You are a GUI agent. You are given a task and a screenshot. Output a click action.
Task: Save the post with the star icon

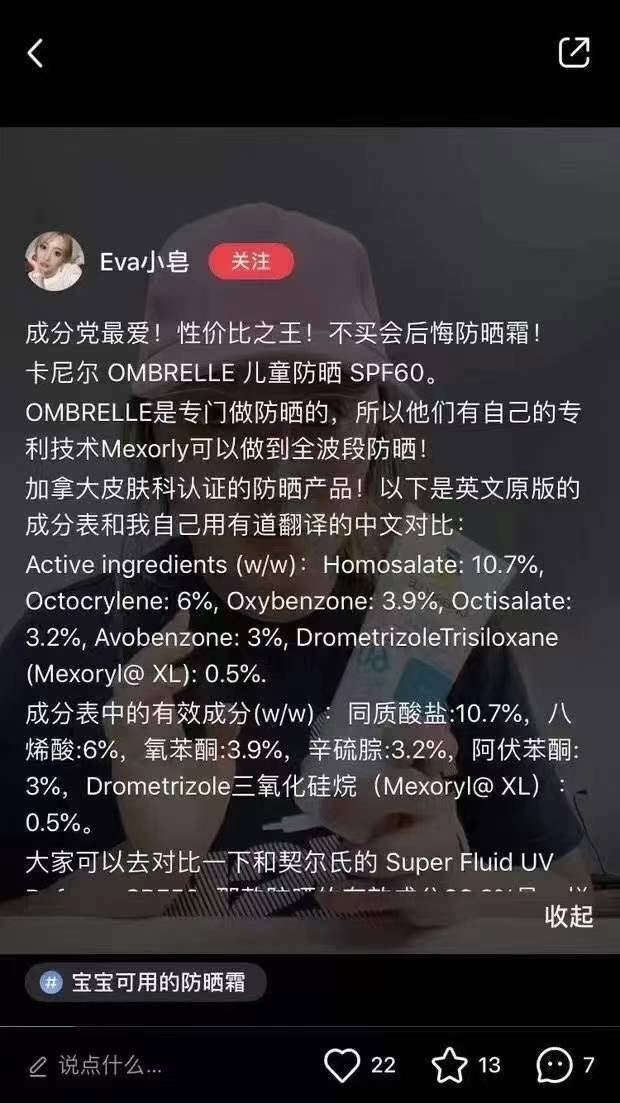(450, 1065)
